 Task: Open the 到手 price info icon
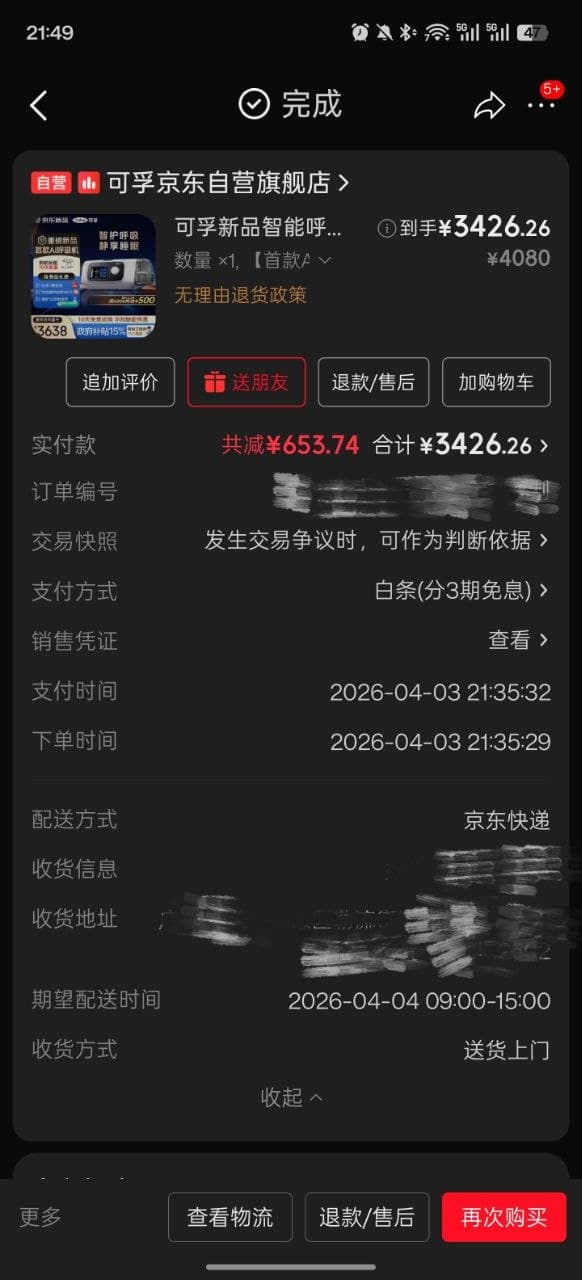(x=386, y=229)
